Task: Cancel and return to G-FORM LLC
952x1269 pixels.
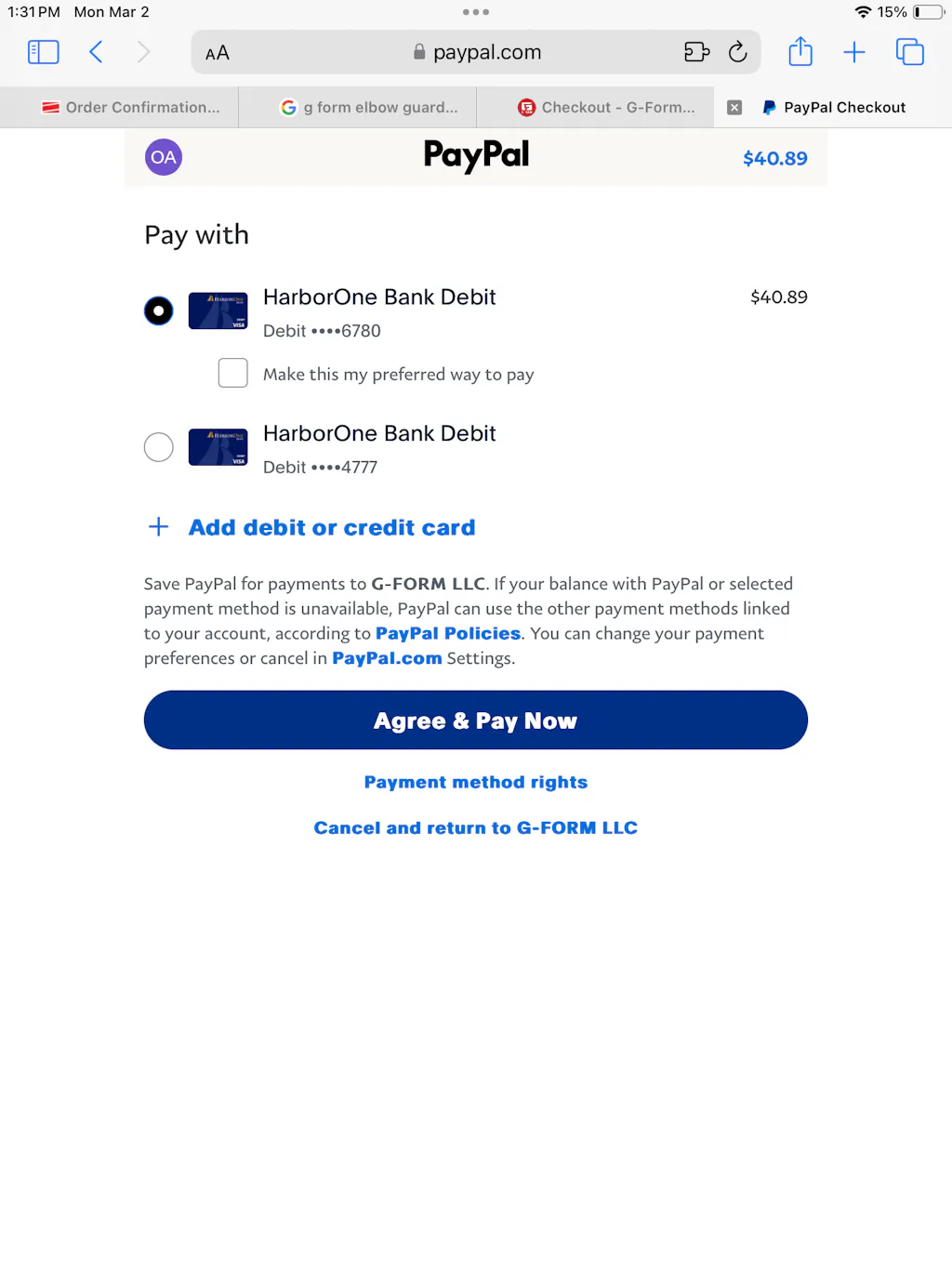Action: [x=475, y=827]
